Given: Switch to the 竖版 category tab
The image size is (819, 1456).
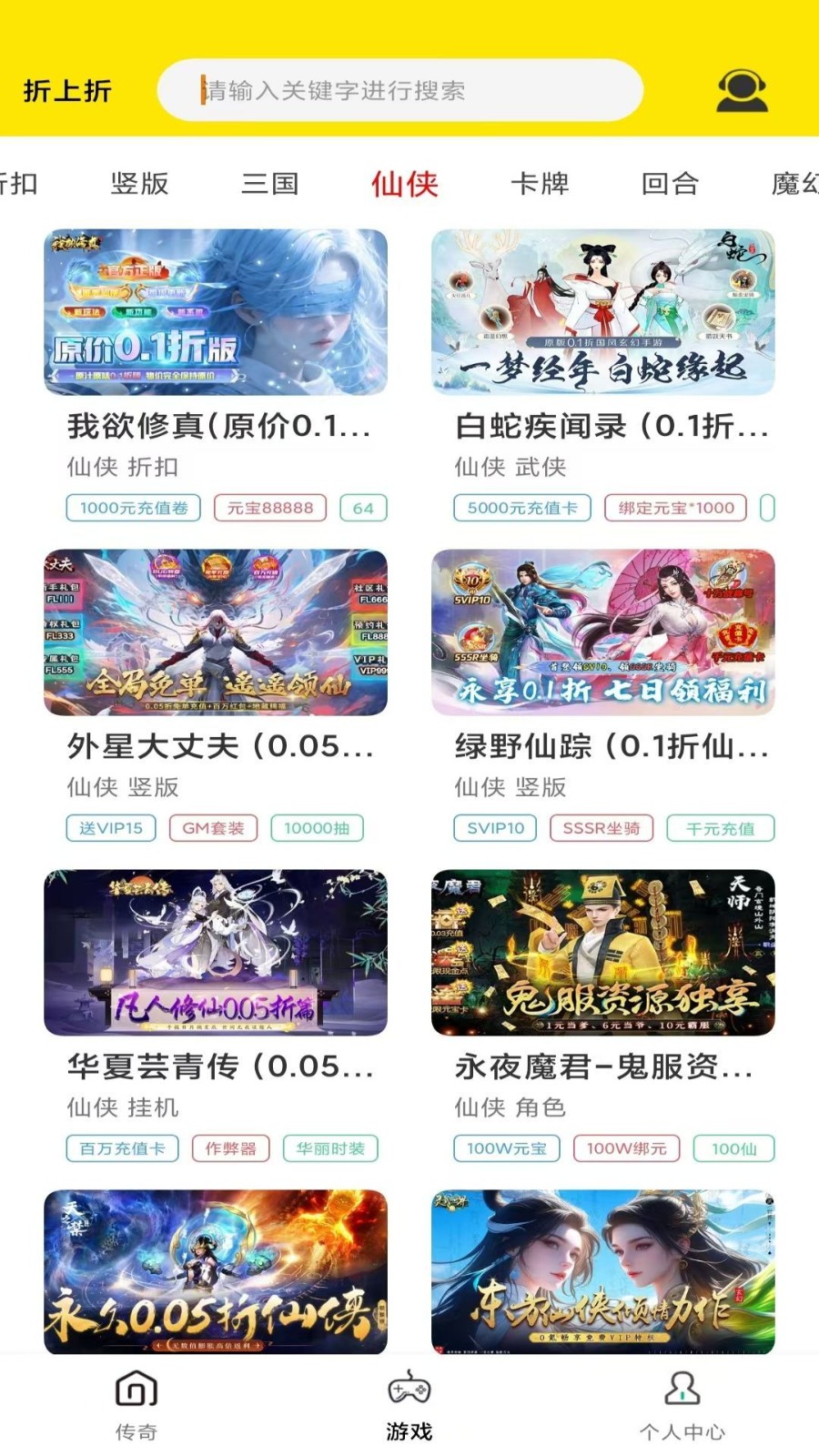Looking at the screenshot, I should pos(139,184).
